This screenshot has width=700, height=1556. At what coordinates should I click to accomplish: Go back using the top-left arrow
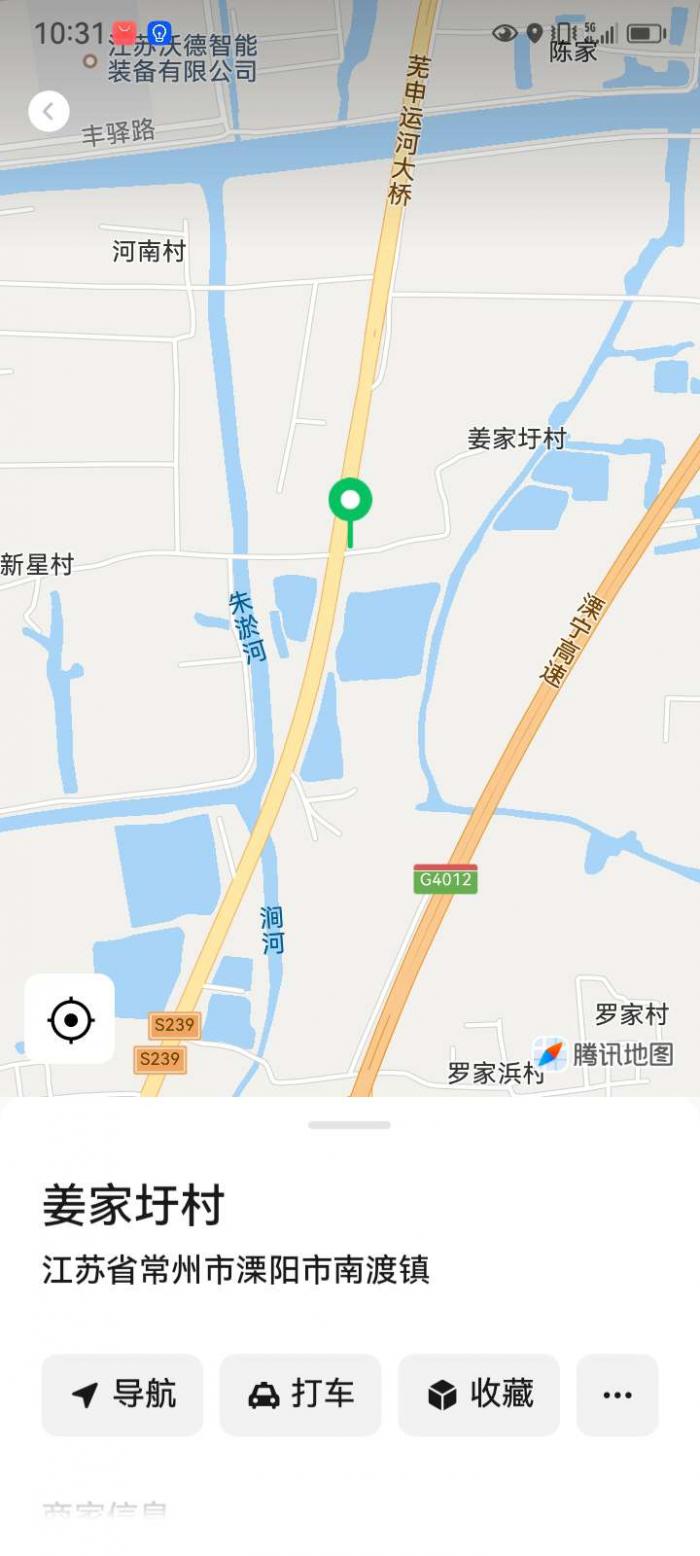[49, 111]
